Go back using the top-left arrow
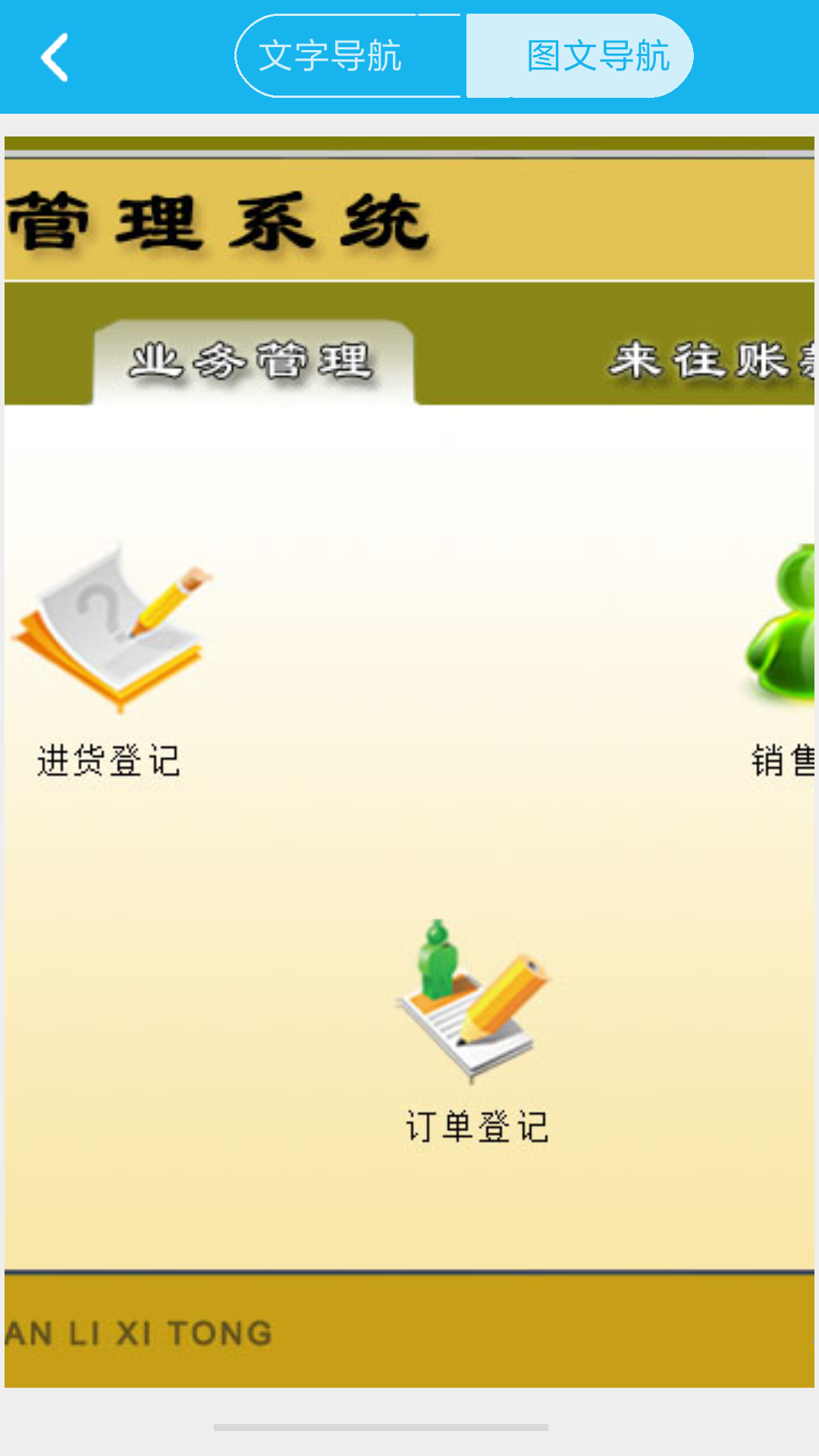This screenshot has width=819, height=1456. pyautogui.click(x=55, y=57)
